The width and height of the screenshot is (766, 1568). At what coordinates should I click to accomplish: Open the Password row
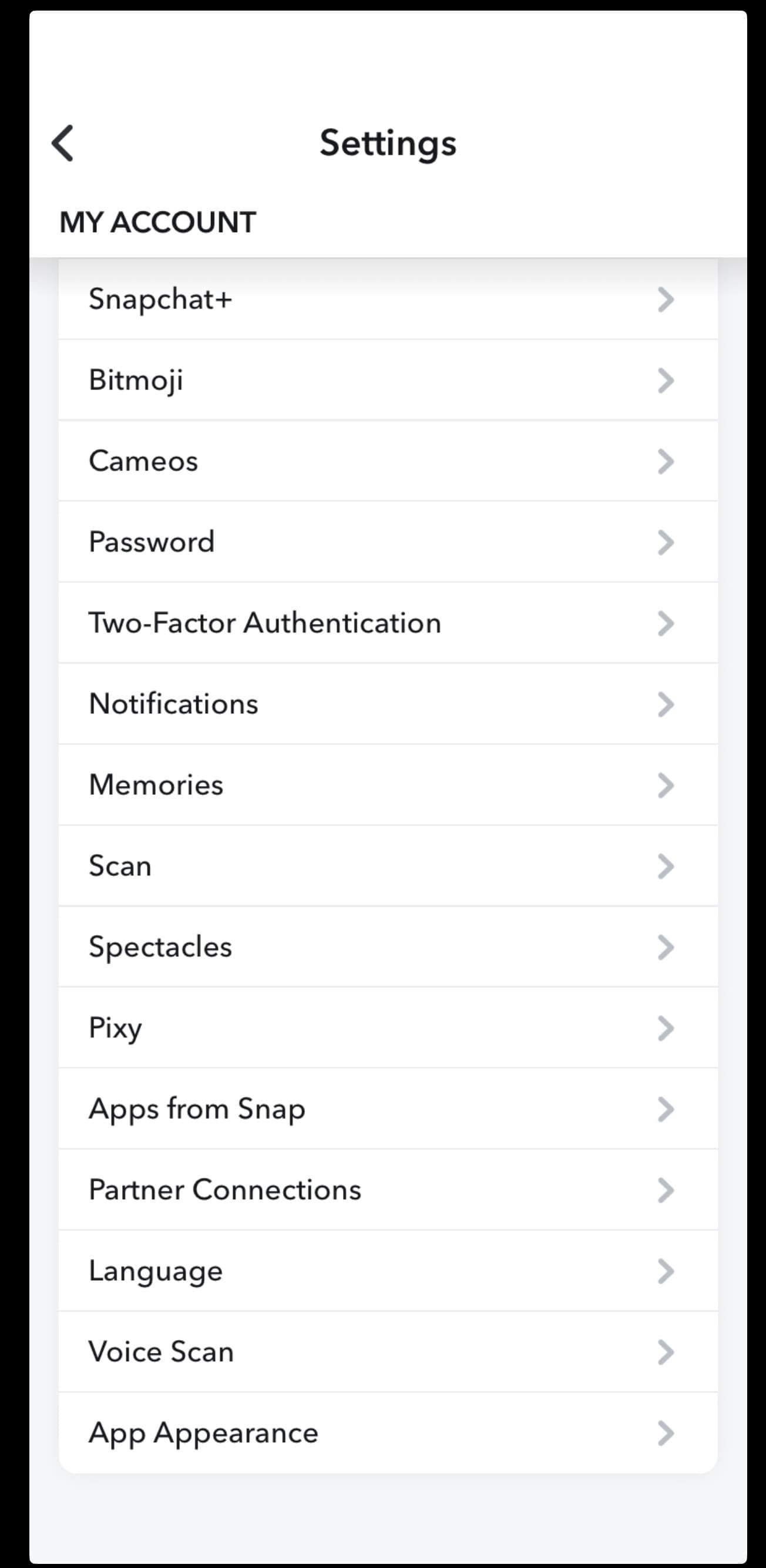pyautogui.click(x=388, y=542)
